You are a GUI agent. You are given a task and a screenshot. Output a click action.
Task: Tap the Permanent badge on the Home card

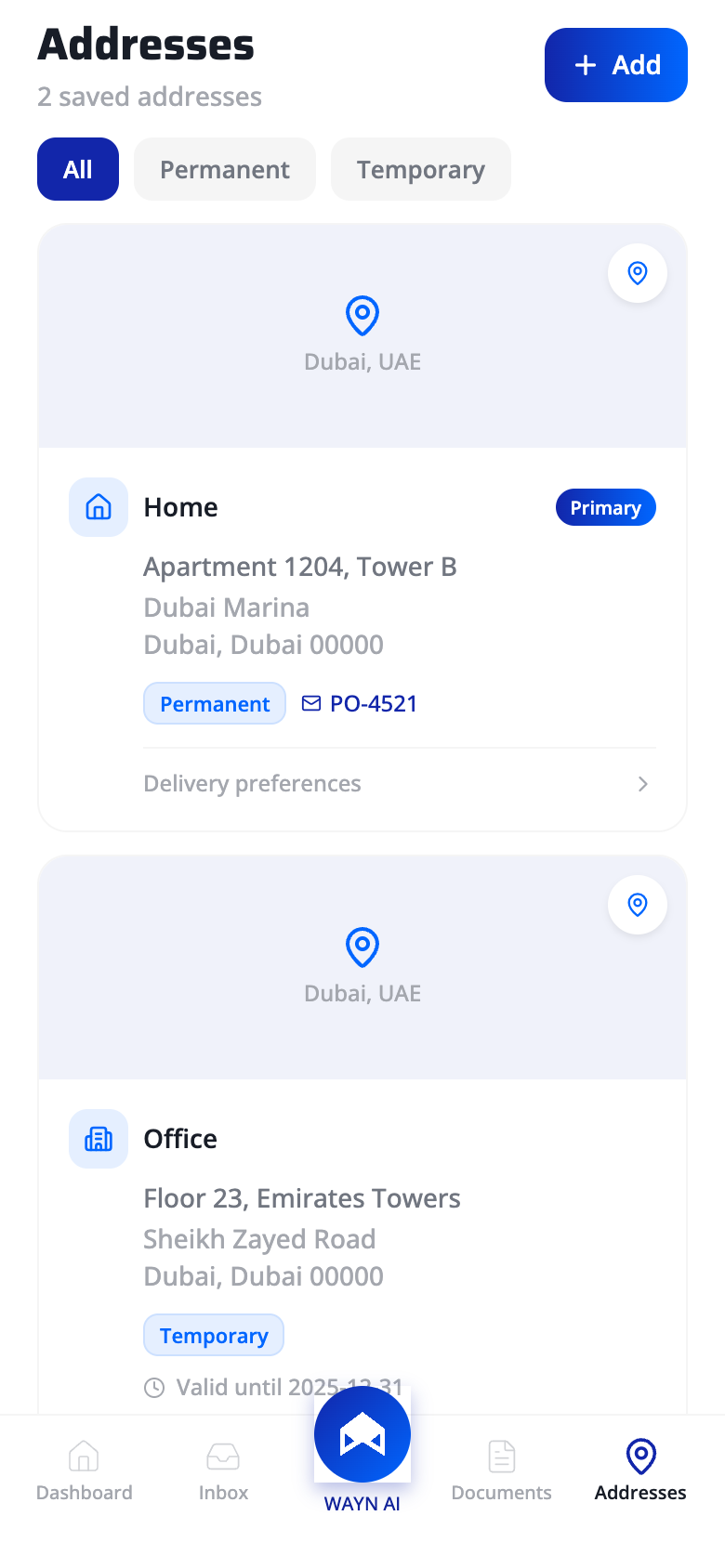[x=215, y=703]
